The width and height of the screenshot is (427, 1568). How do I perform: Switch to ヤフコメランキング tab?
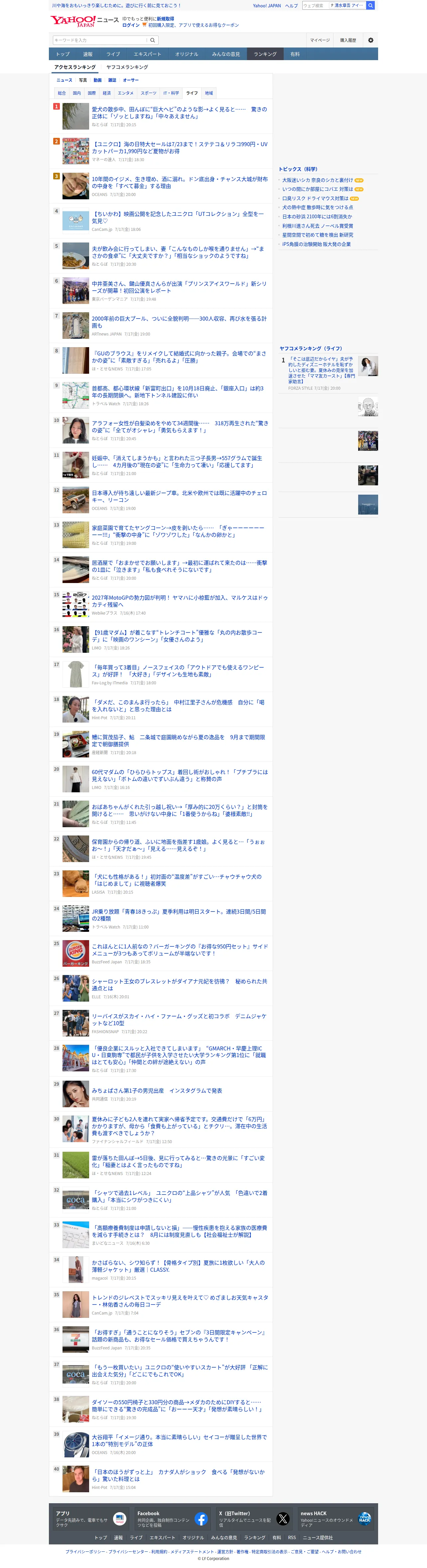127,67
